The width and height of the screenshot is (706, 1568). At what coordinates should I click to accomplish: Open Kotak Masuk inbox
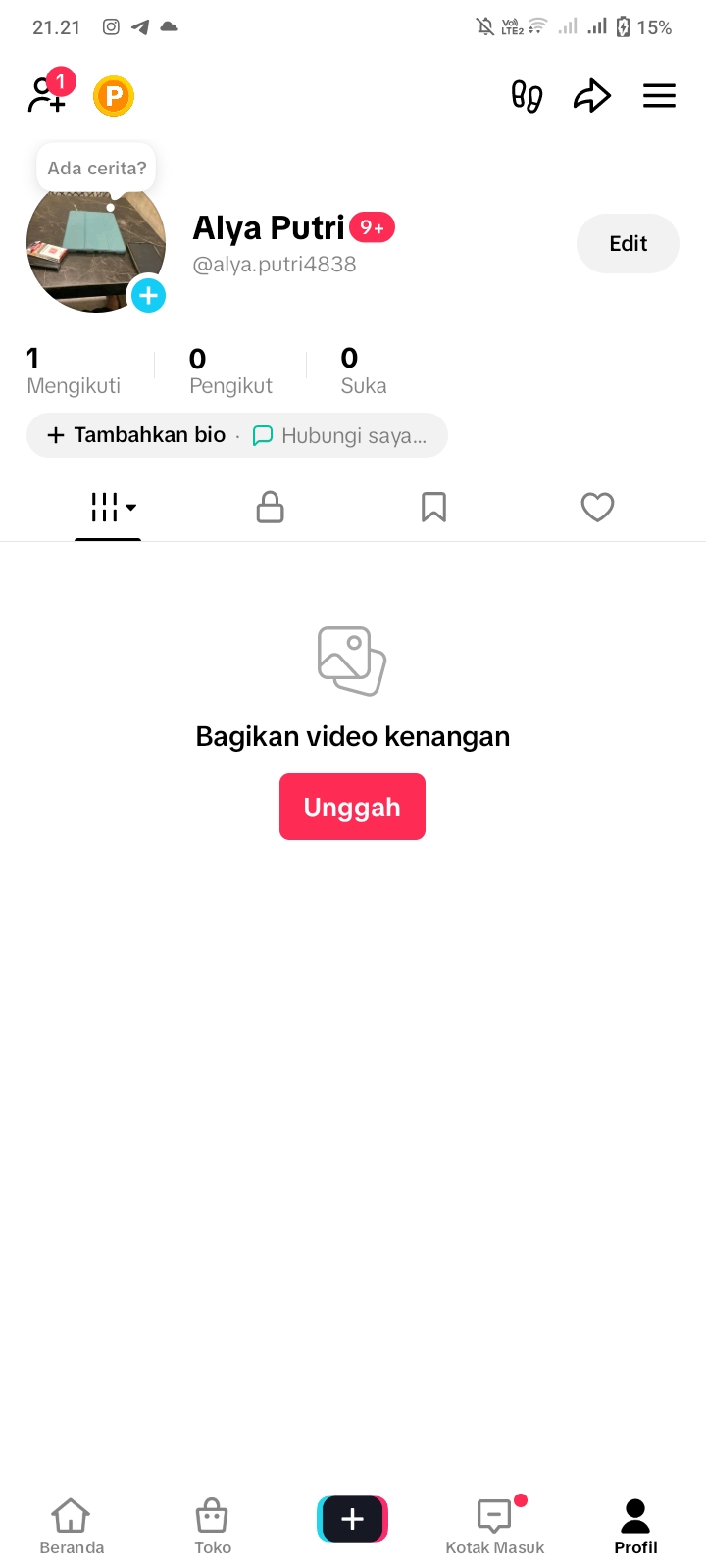click(495, 1527)
